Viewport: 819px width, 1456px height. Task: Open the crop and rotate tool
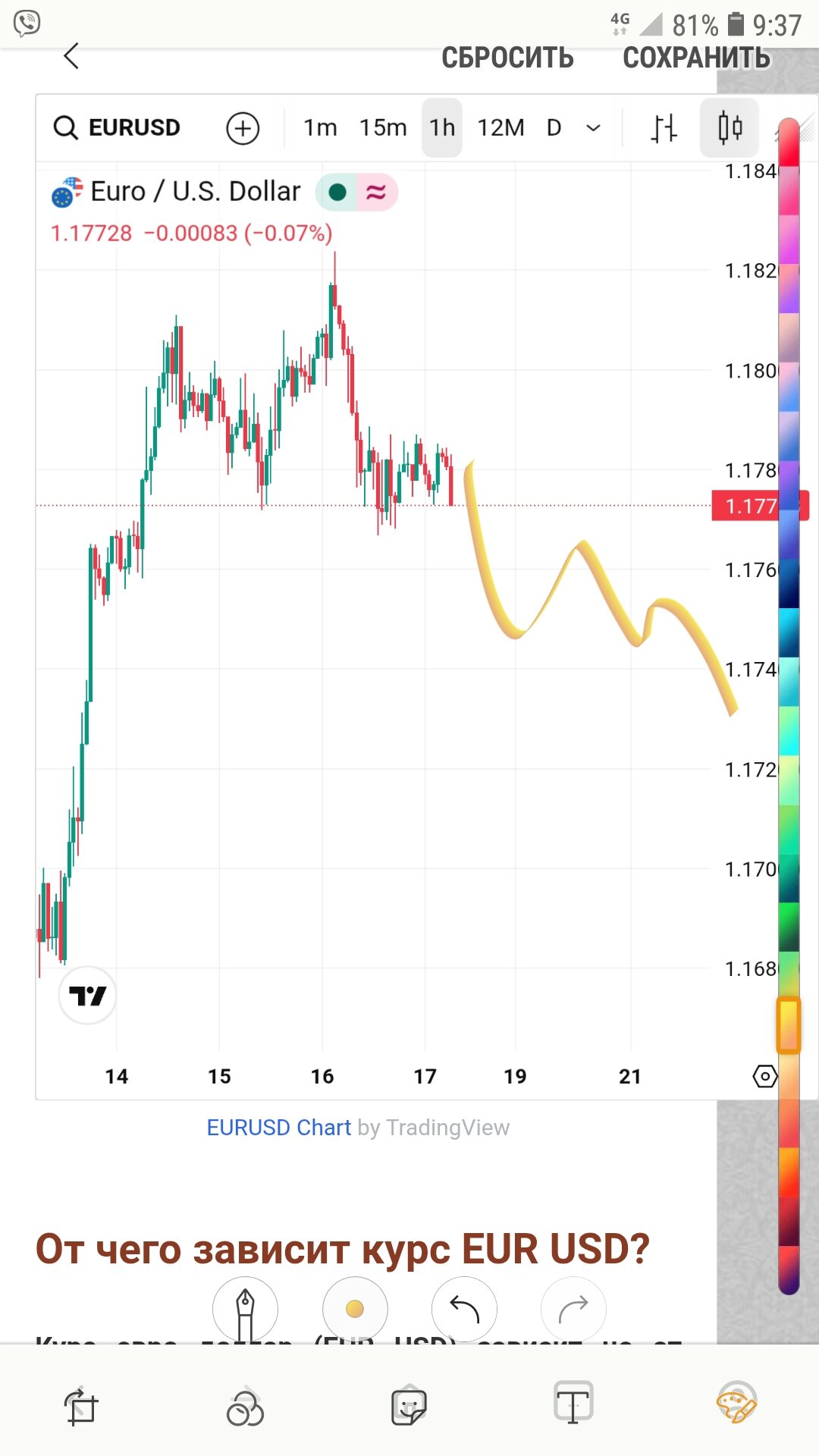(x=81, y=1407)
